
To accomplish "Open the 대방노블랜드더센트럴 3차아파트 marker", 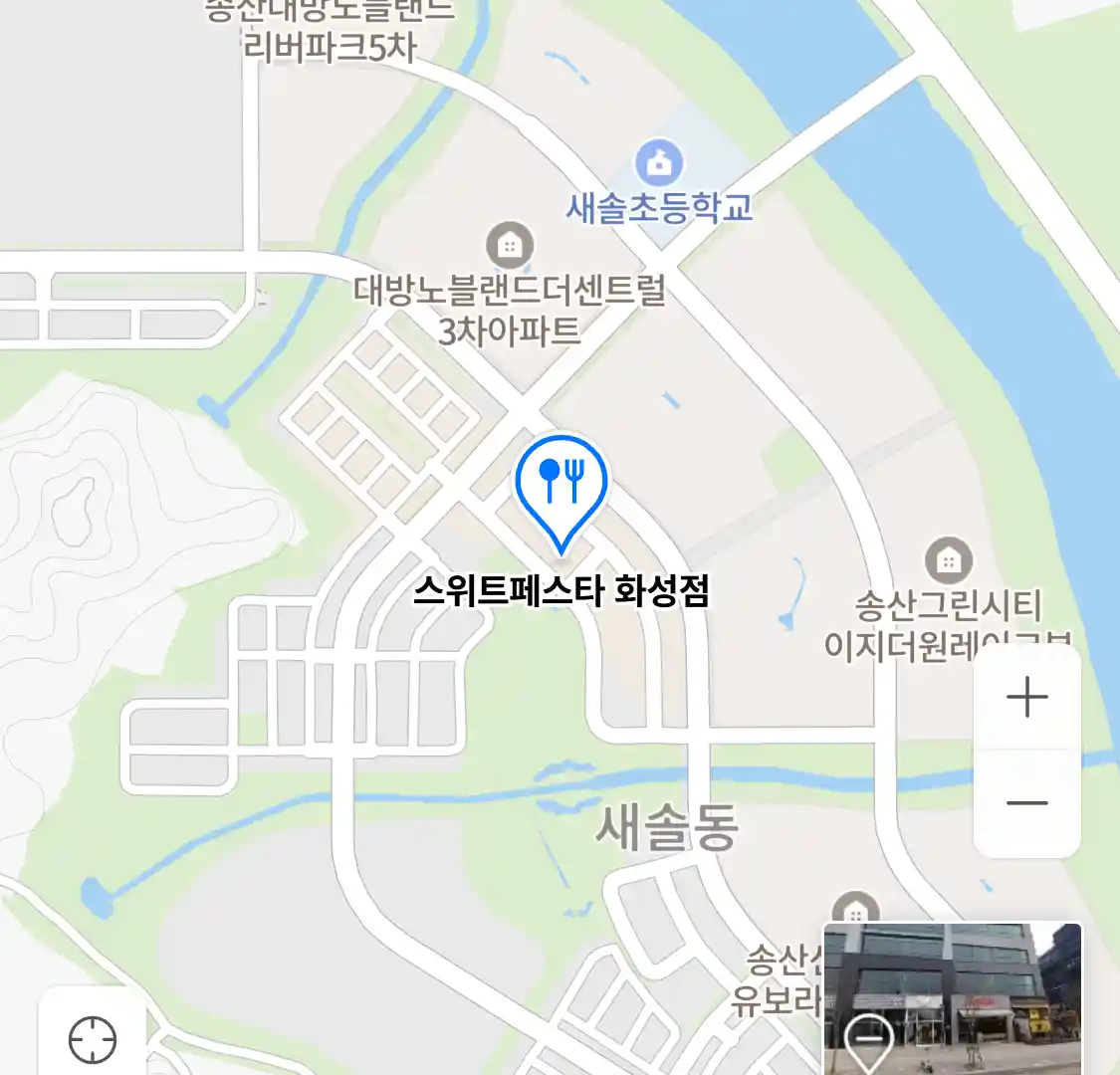I will pos(510,245).
